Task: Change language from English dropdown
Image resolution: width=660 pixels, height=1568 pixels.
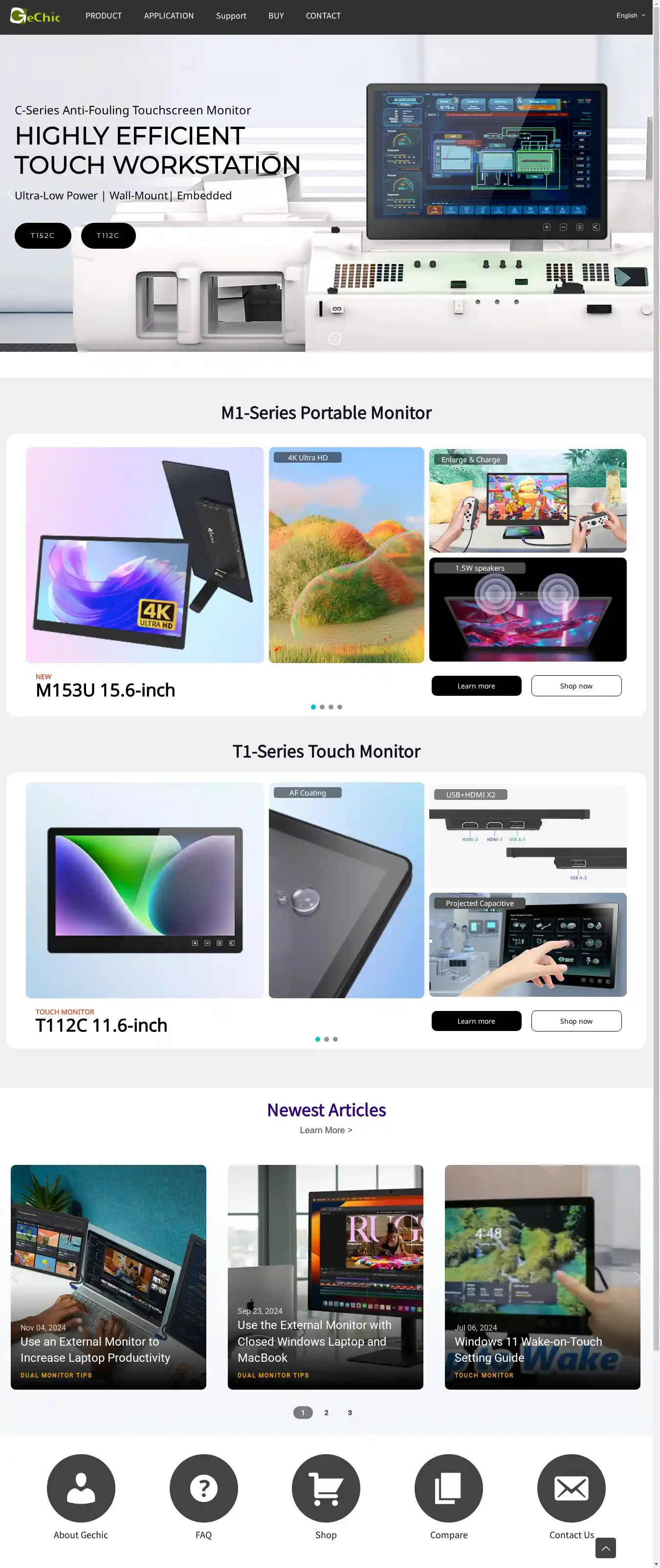Action: [x=630, y=16]
